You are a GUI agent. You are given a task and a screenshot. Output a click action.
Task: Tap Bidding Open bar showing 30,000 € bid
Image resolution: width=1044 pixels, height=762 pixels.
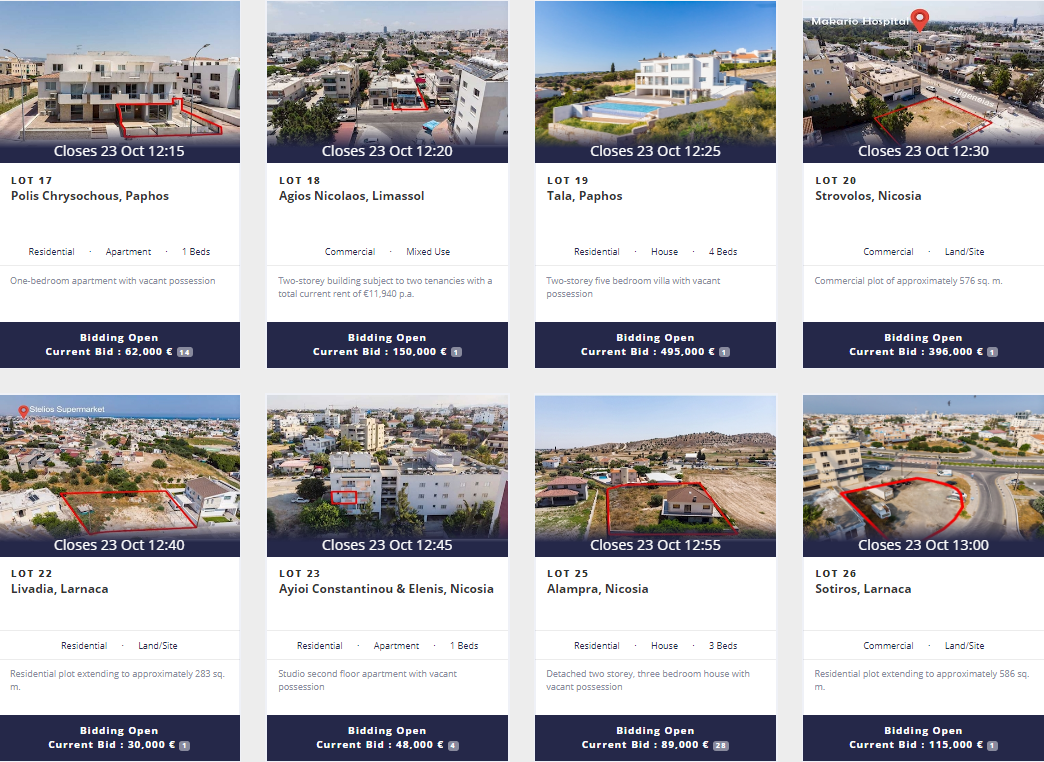(x=119, y=738)
